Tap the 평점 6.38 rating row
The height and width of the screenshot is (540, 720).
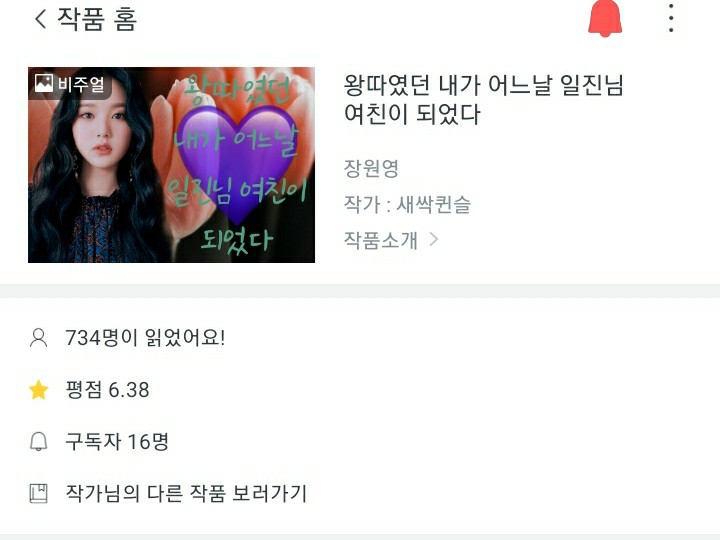click(107, 390)
